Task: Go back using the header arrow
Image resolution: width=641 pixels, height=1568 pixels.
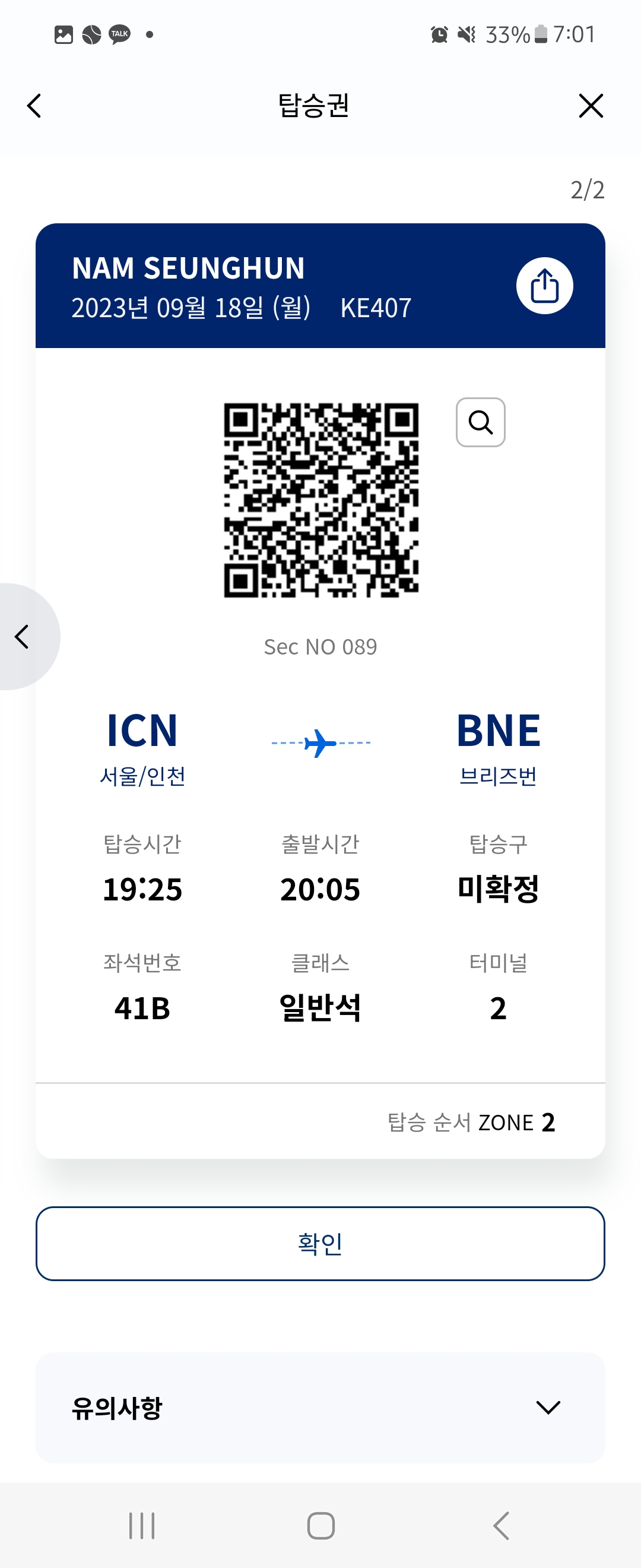Action: coord(34,106)
